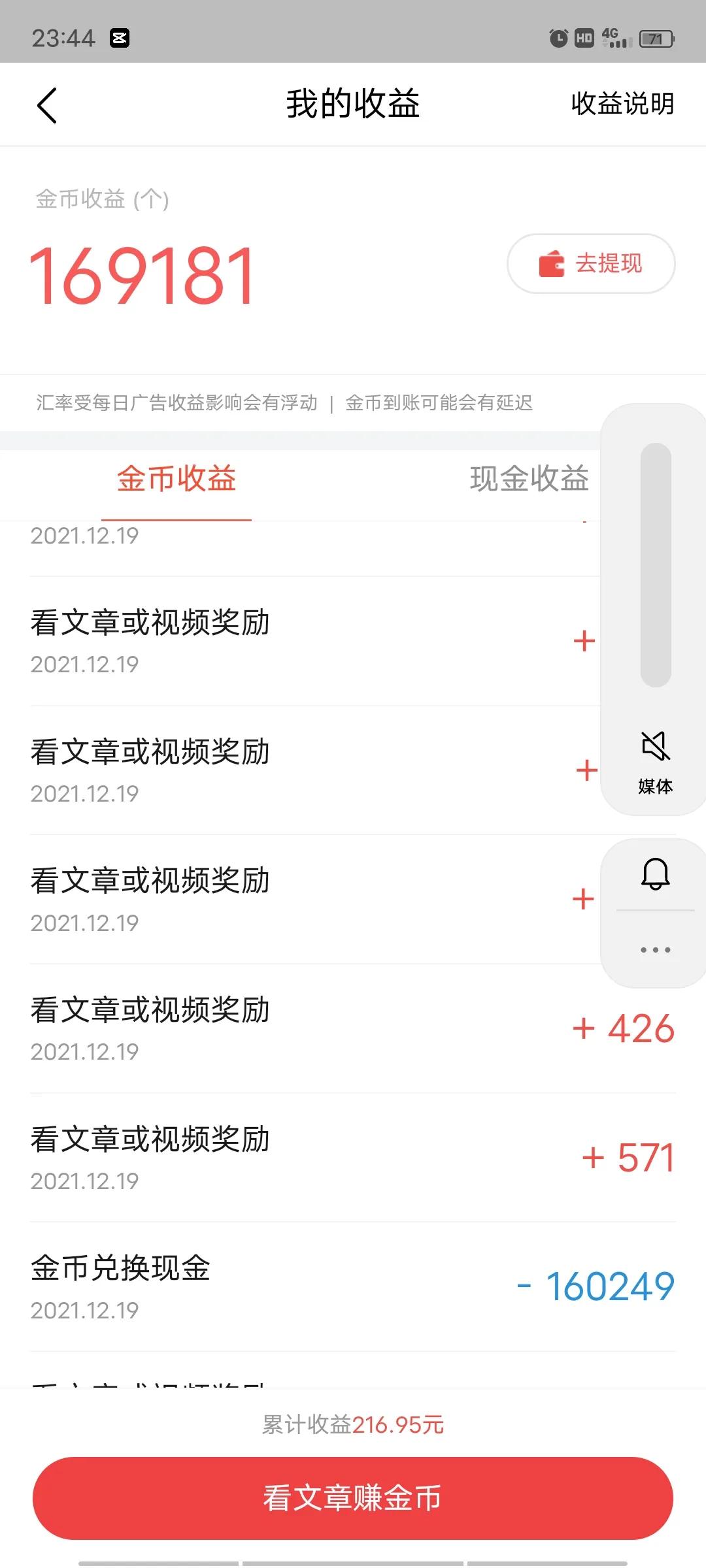Tap the wallet icon on 去提现 button

pyautogui.click(x=551, y=264)
